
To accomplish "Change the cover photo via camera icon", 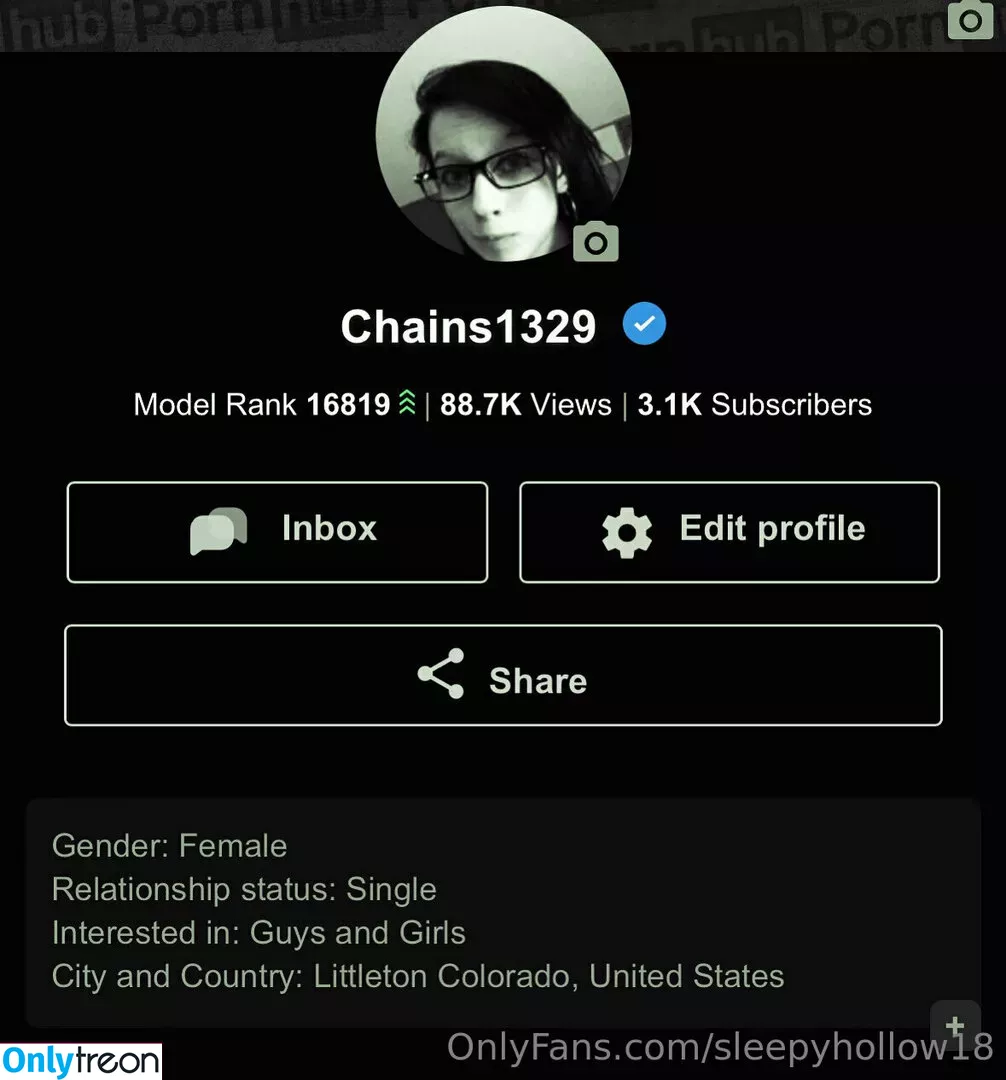I will pos(969,20).
